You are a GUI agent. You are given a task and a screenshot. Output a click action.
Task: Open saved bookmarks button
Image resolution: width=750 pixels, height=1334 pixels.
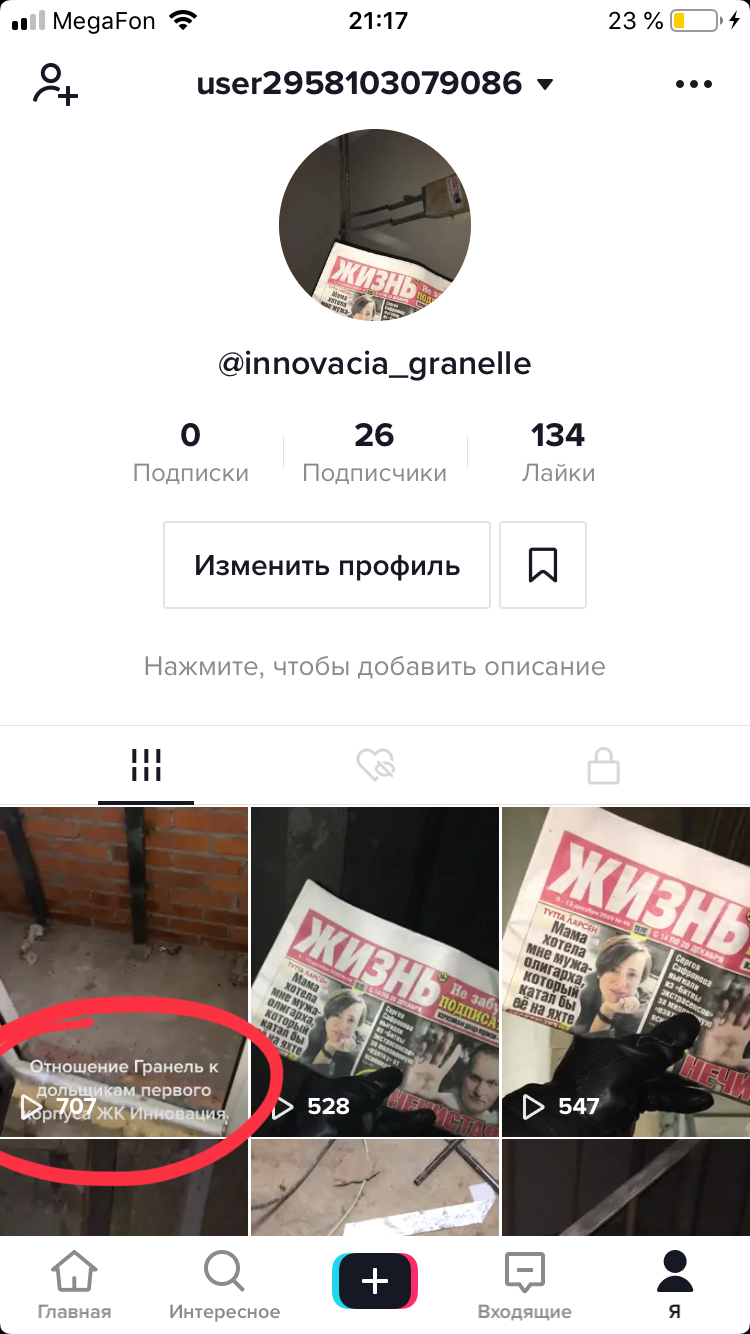(543, 565)
